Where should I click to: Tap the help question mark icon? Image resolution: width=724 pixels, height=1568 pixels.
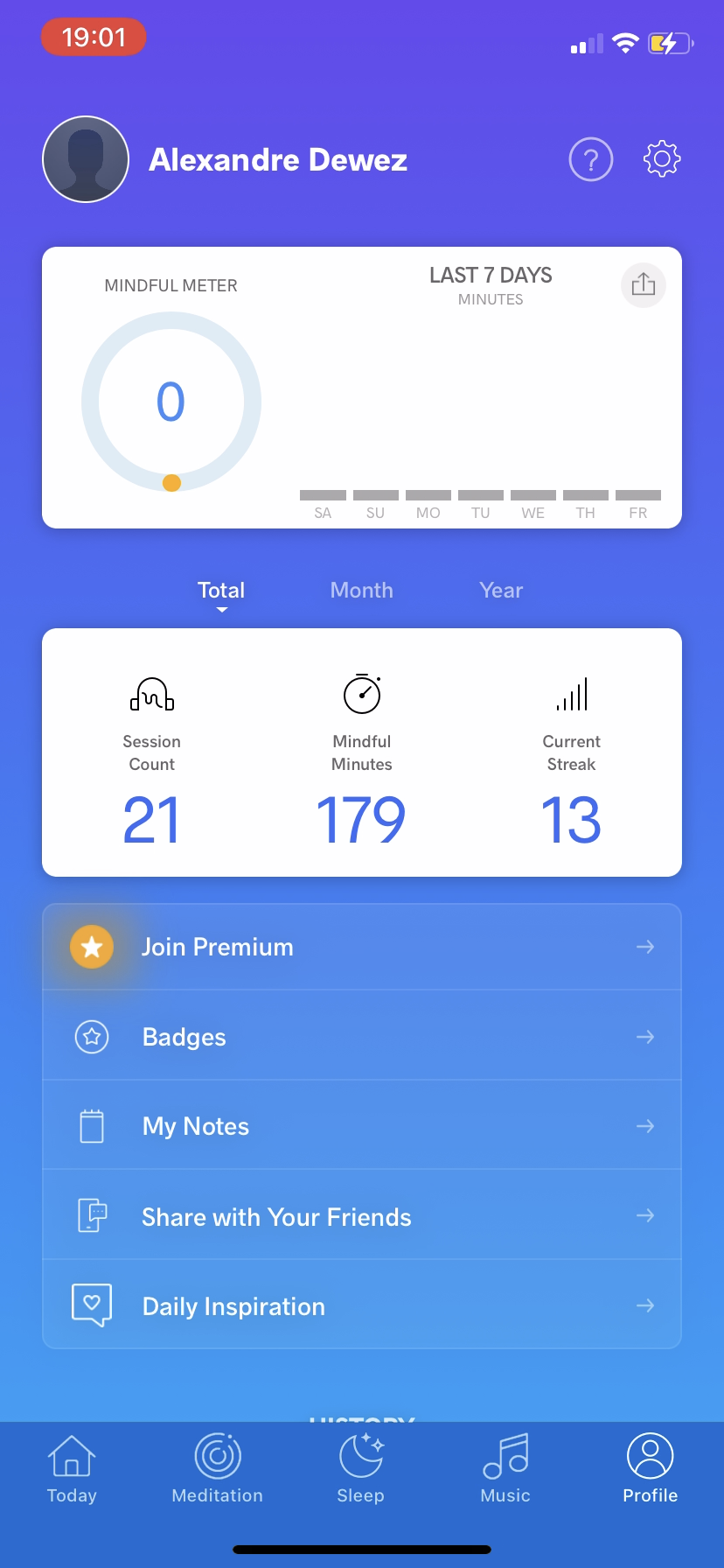point(591,158)
